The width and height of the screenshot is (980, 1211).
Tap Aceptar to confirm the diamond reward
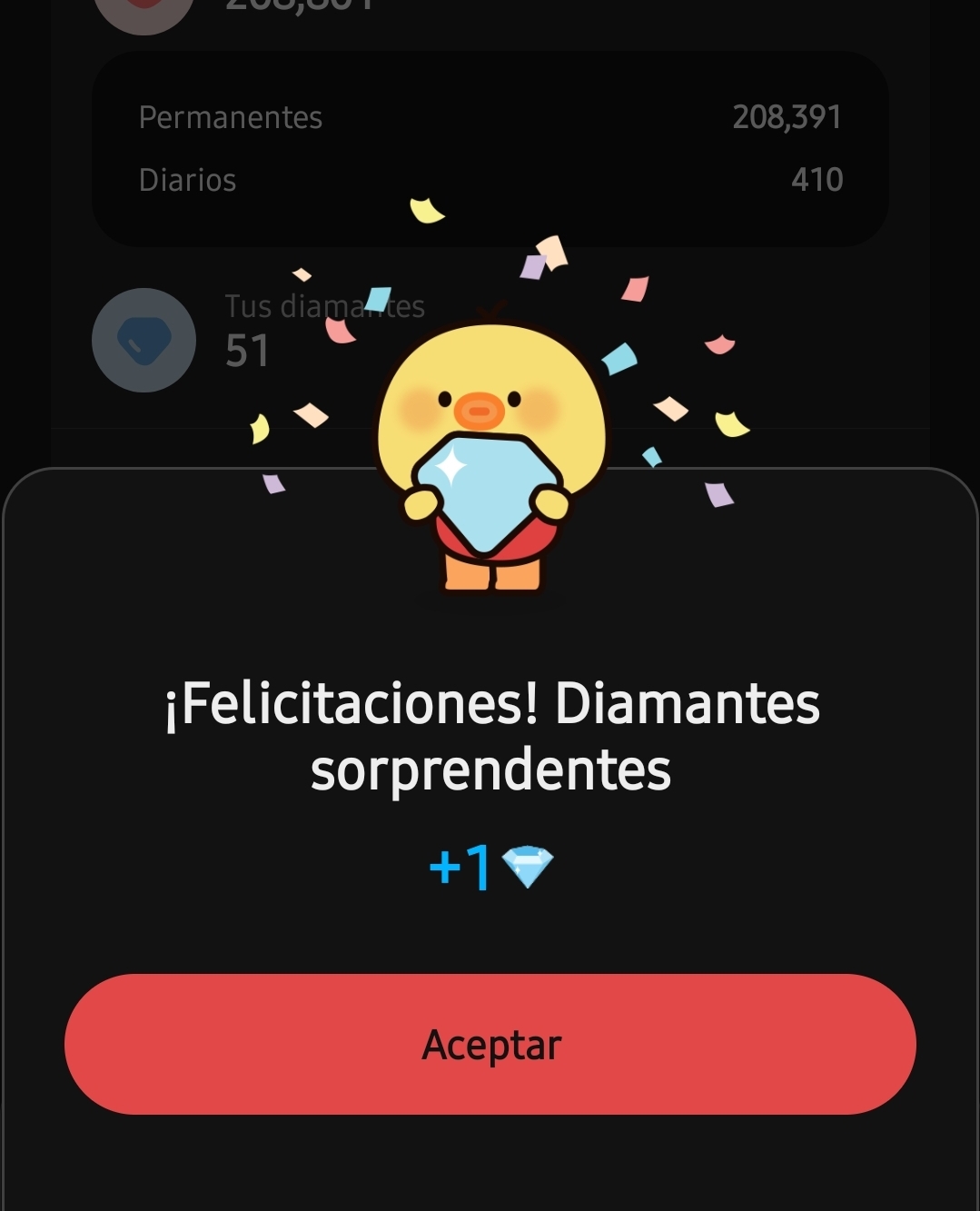[490, 1044]
